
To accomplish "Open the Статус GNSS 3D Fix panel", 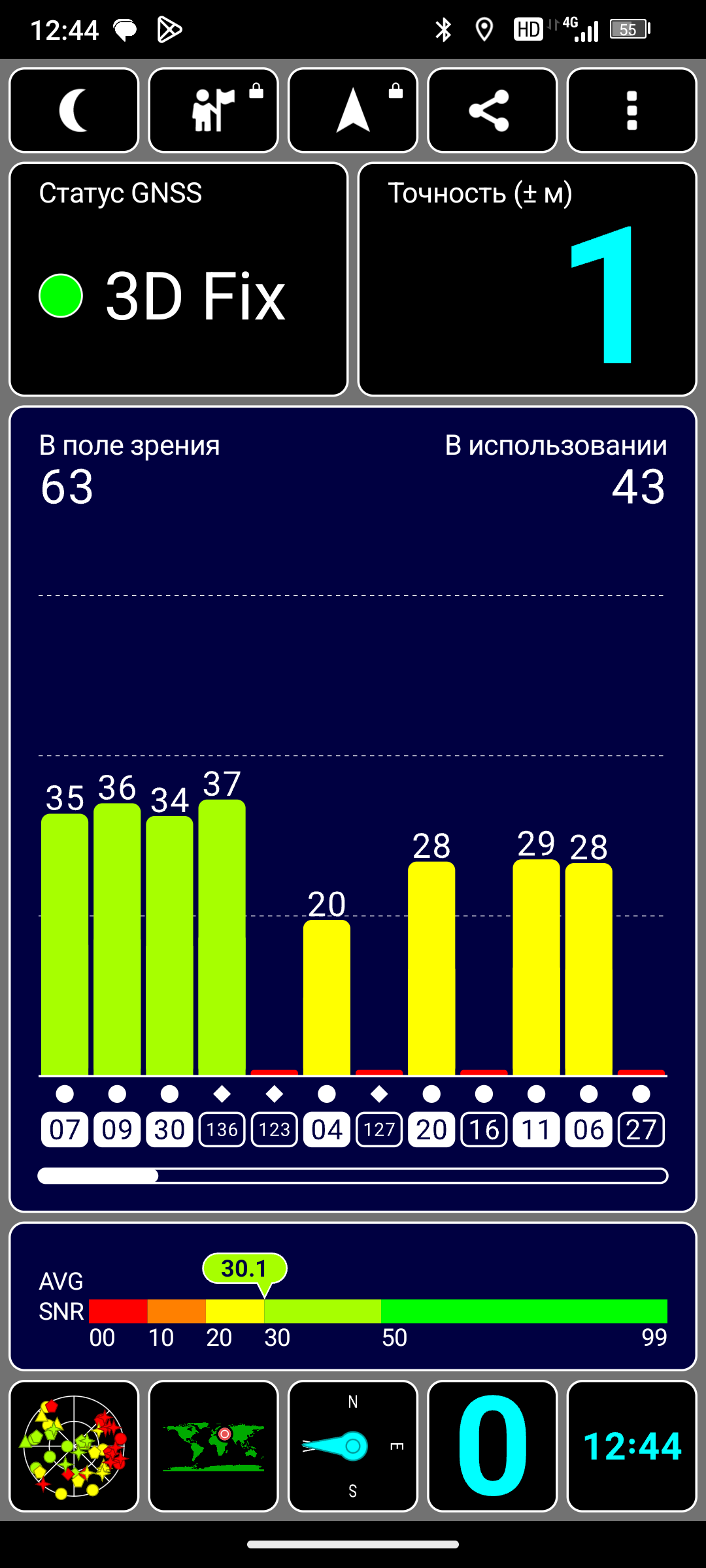I will pos(178,279).
